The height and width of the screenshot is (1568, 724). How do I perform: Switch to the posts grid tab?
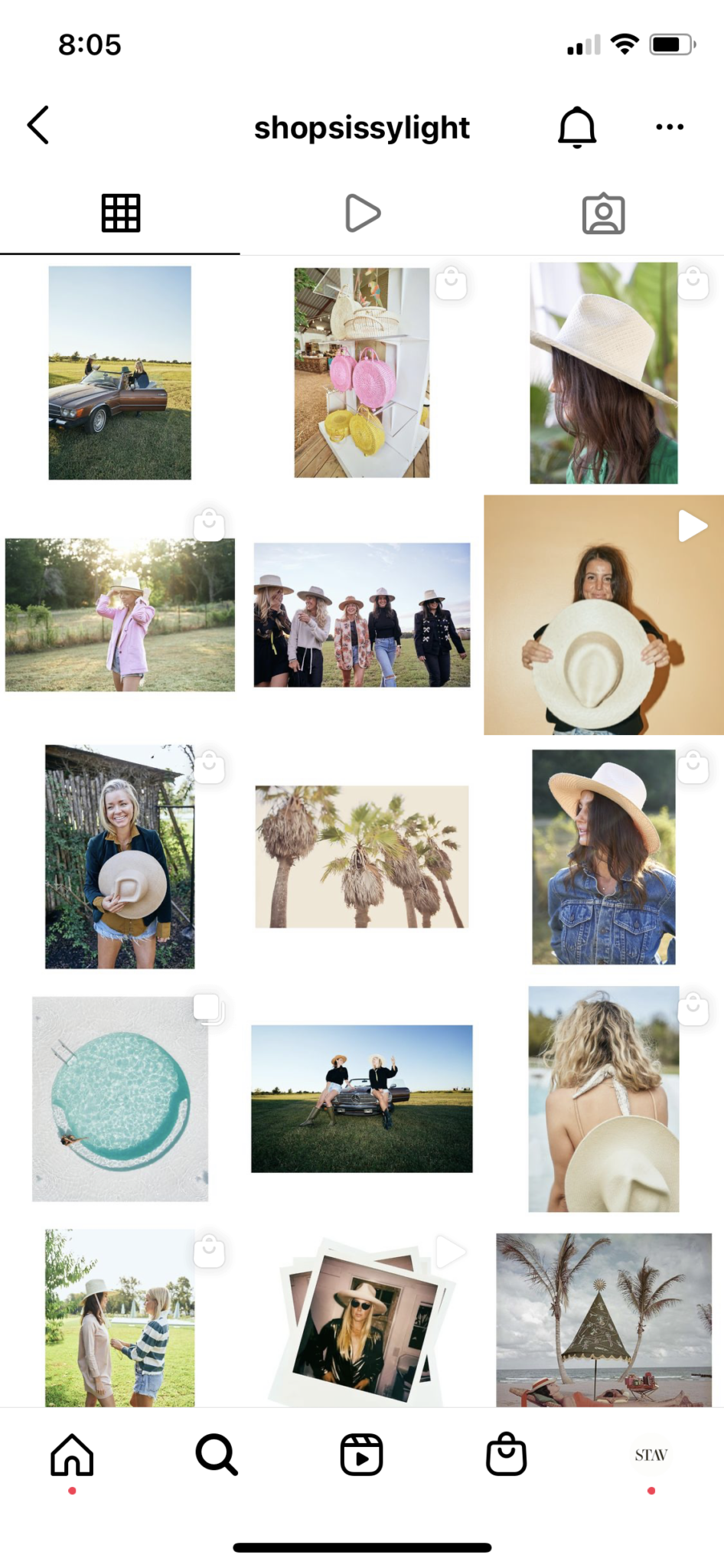coord(121,213)
